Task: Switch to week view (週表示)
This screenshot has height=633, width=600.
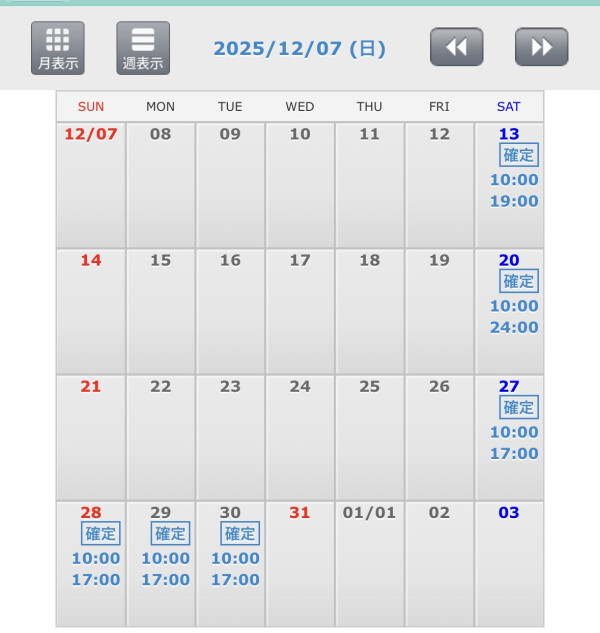Action: click(x=143, y=48)
